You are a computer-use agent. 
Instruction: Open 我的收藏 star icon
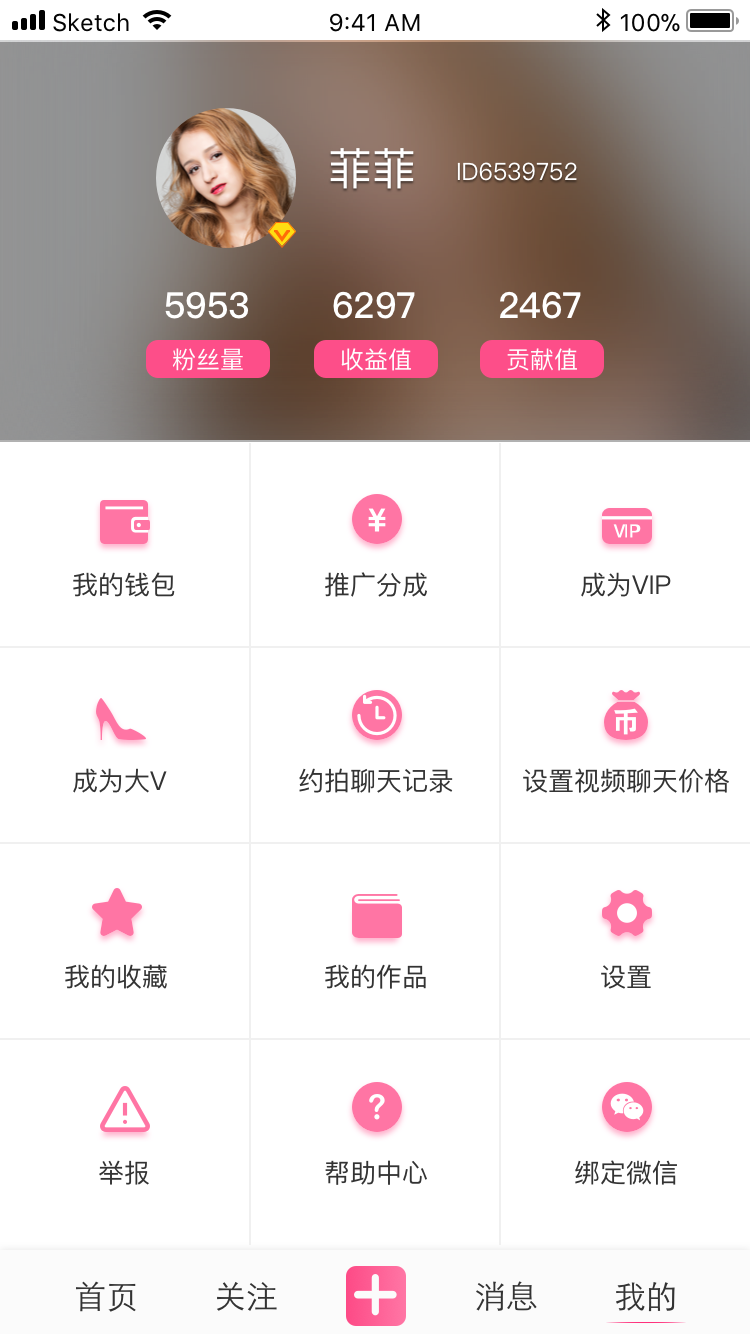coord(118,910)
